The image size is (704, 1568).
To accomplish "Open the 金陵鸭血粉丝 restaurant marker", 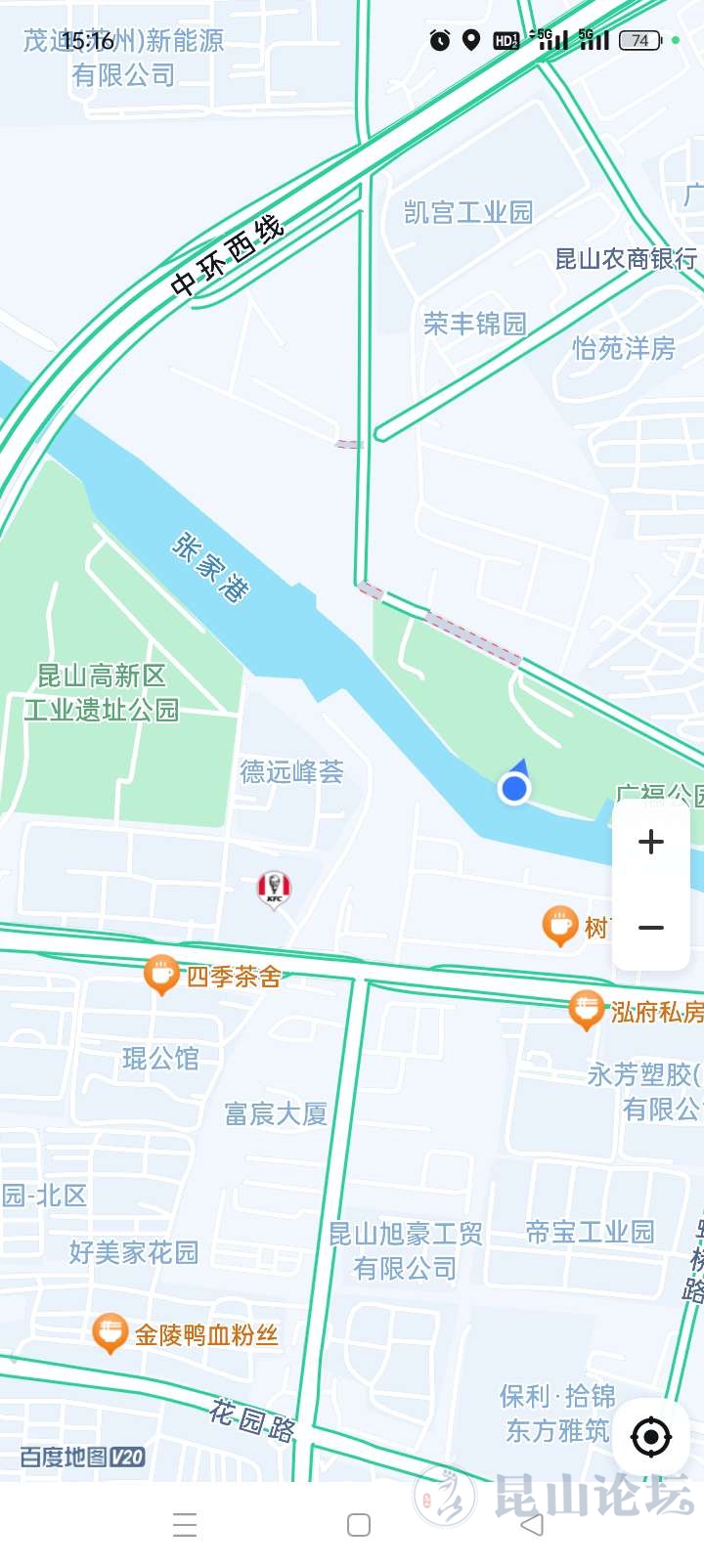I will tap(110, 1332).
